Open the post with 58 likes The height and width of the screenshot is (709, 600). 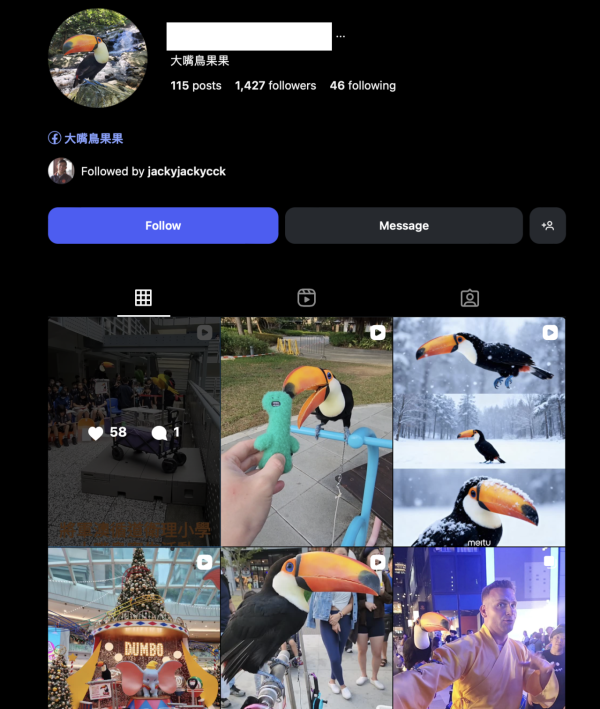134,432
